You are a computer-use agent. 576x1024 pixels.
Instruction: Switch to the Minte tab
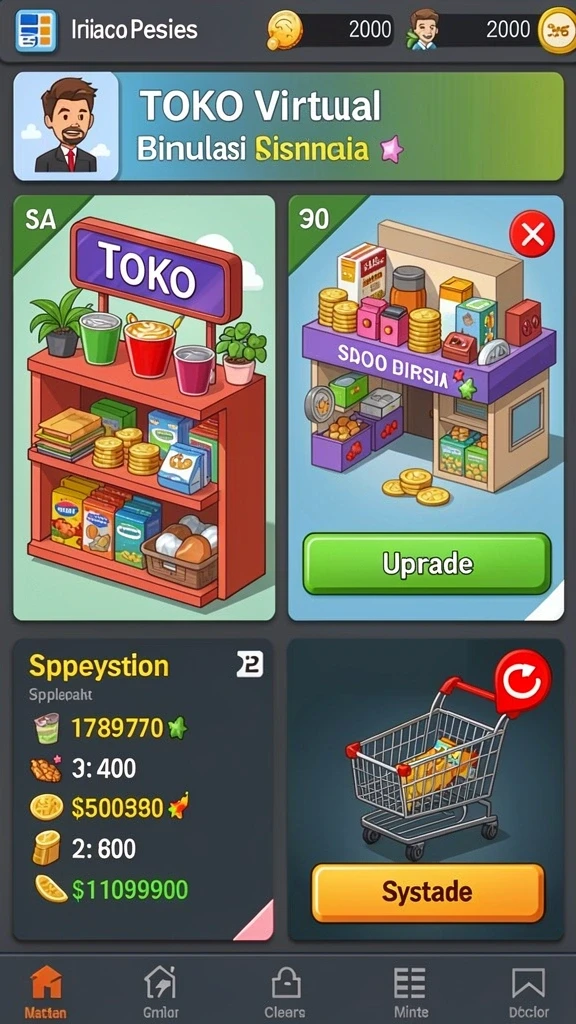[x=409, y=993]
